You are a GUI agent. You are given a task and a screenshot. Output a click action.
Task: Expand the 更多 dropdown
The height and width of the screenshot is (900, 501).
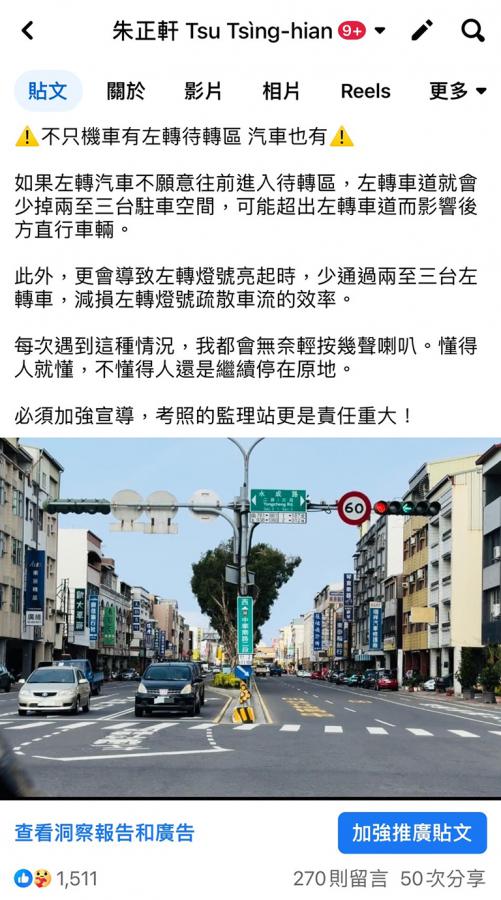tap(458, 91)
